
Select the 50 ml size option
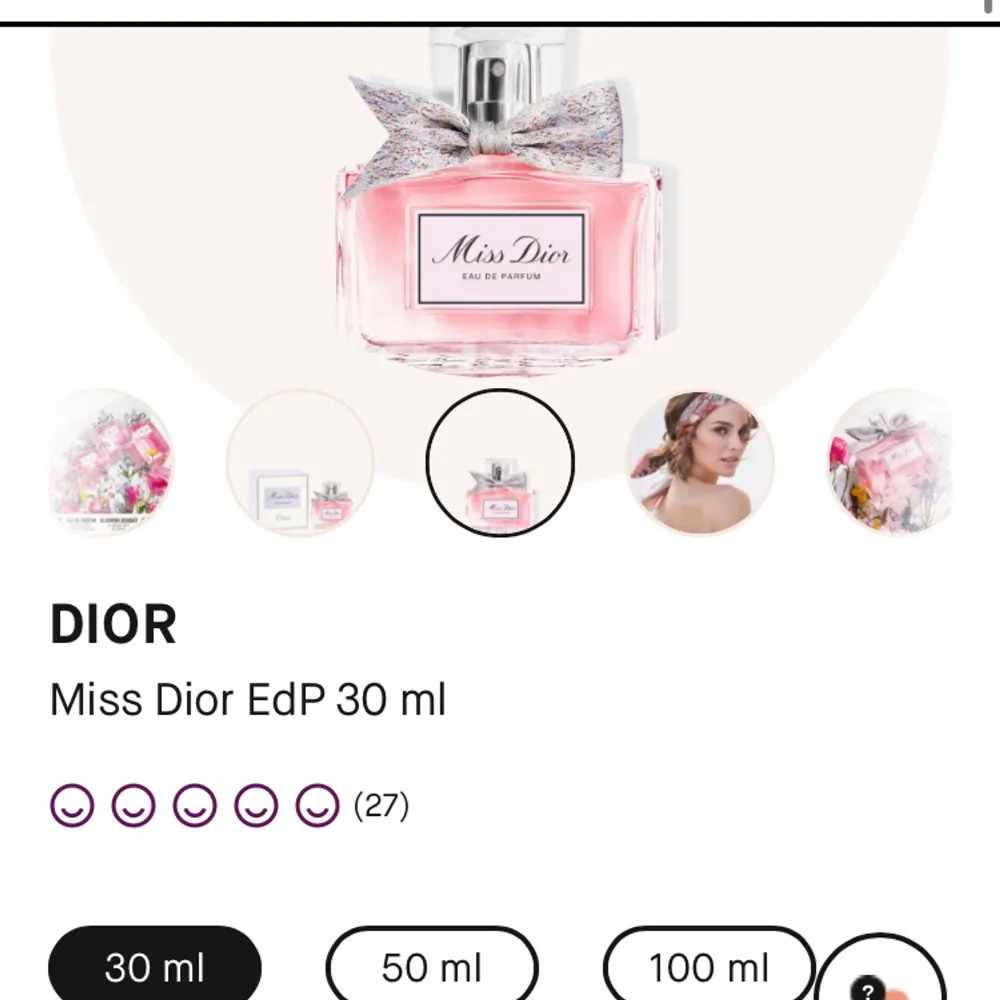point(432,967)
